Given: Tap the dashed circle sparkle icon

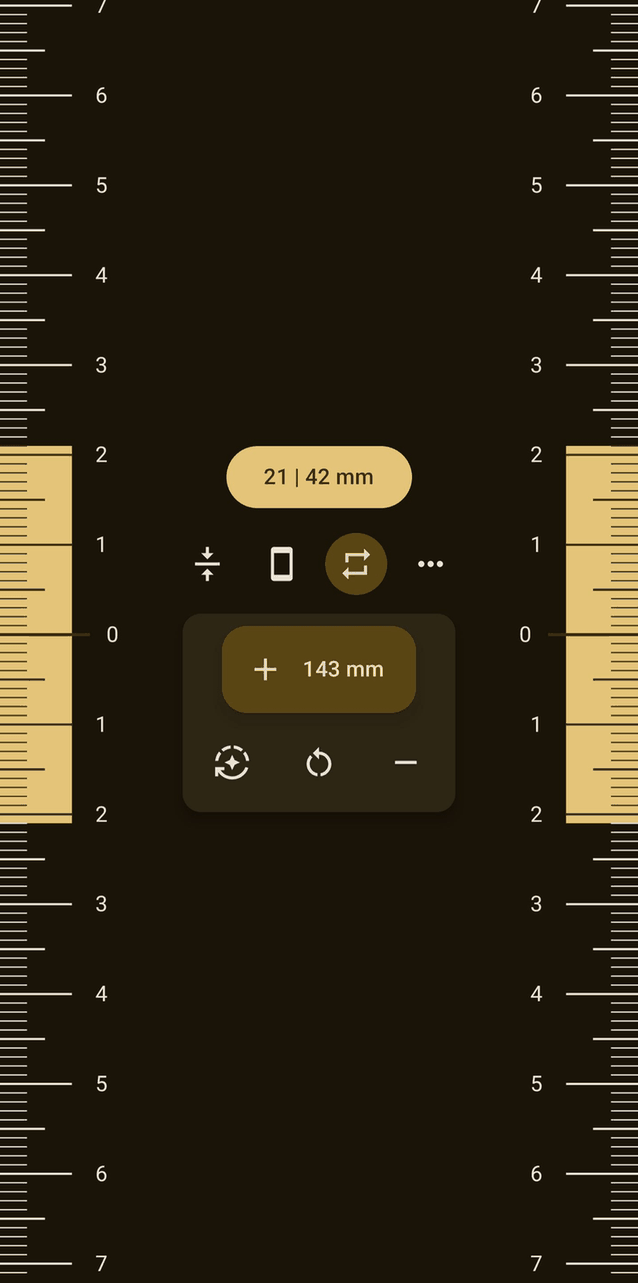Looking at the screenshot, I should click(x=232, y=763).
